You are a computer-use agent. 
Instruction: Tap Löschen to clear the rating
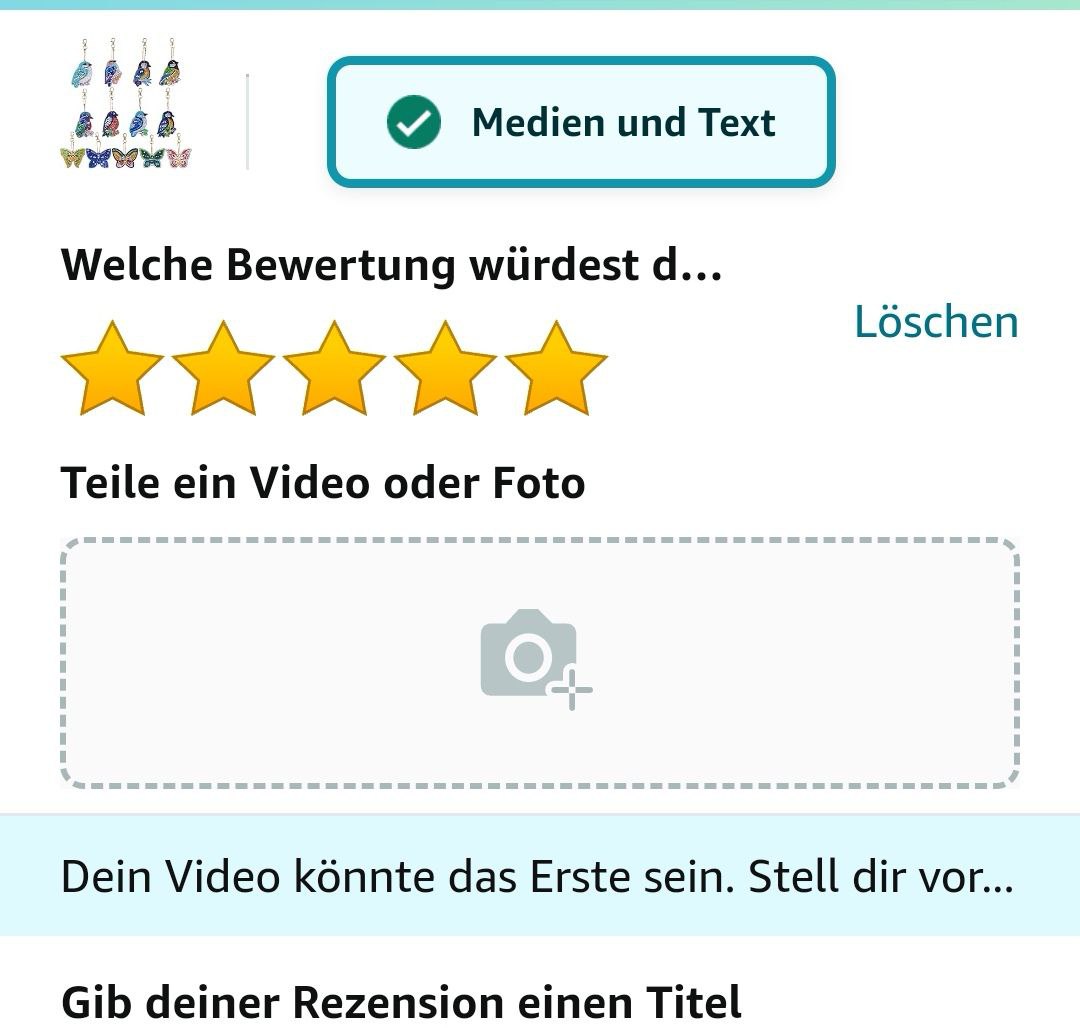(x=936, y=322)
